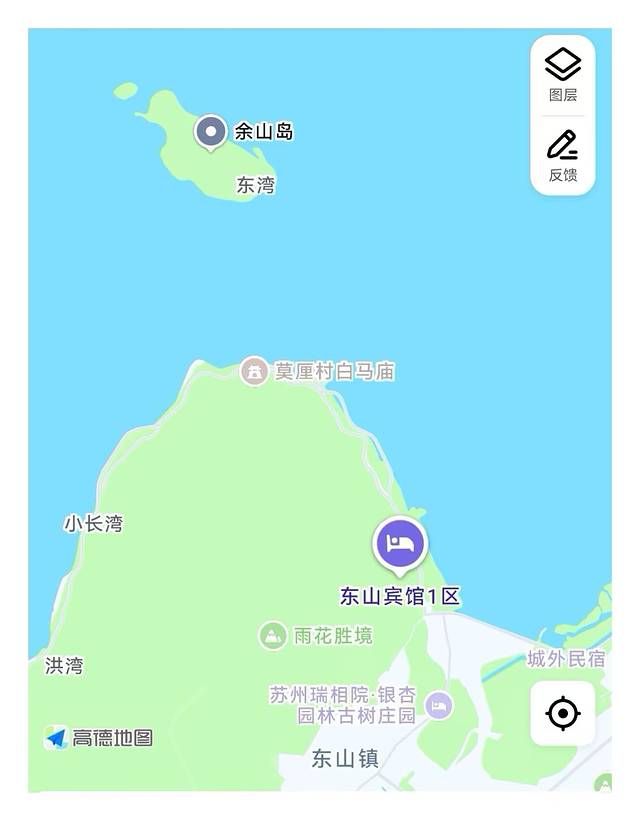Recenter map on my current location
Image resolution: width=640 pixels, height=821 pixels.
point(563,714)
